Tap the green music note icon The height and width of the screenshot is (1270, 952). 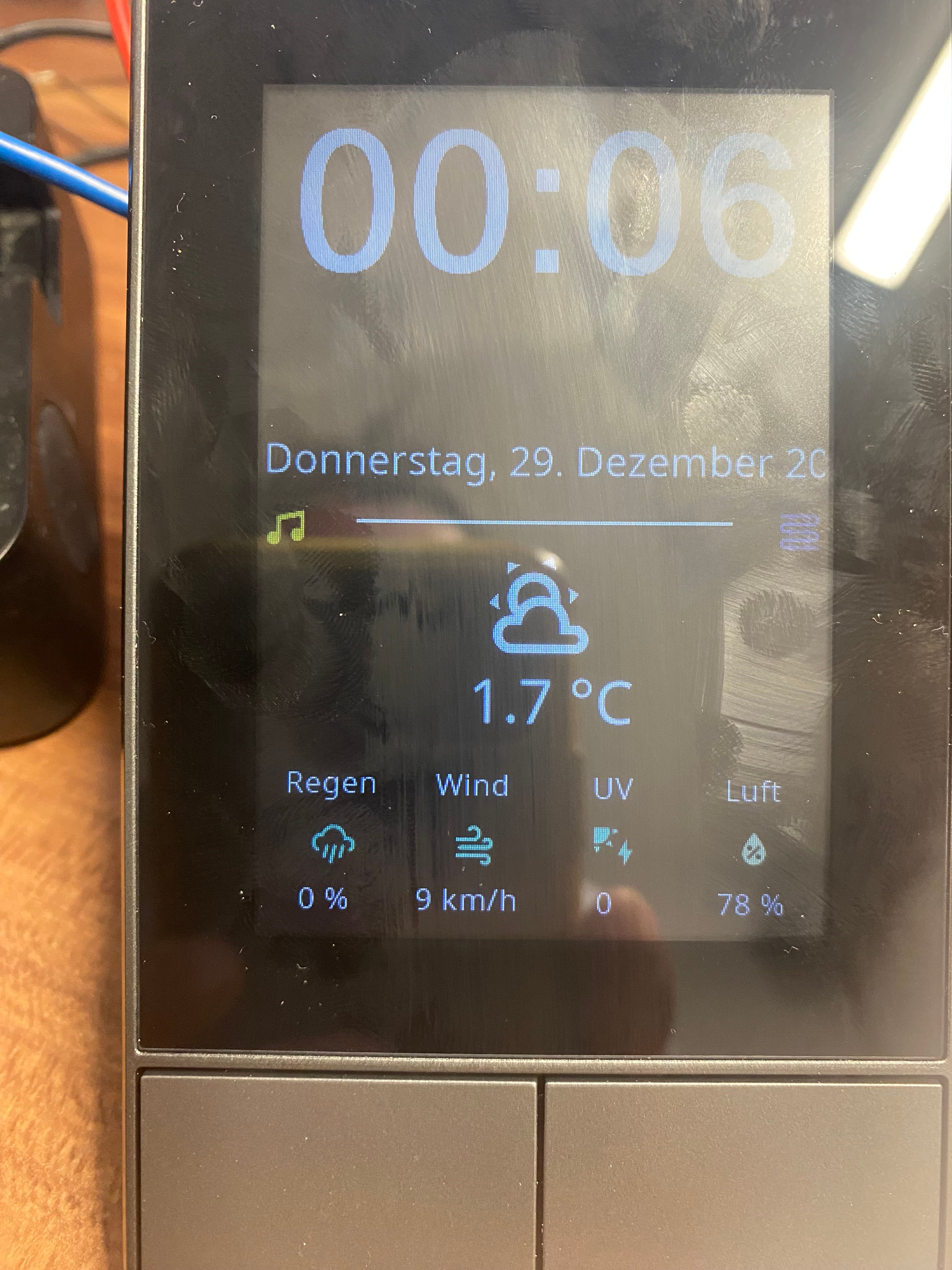click(286, 527)
